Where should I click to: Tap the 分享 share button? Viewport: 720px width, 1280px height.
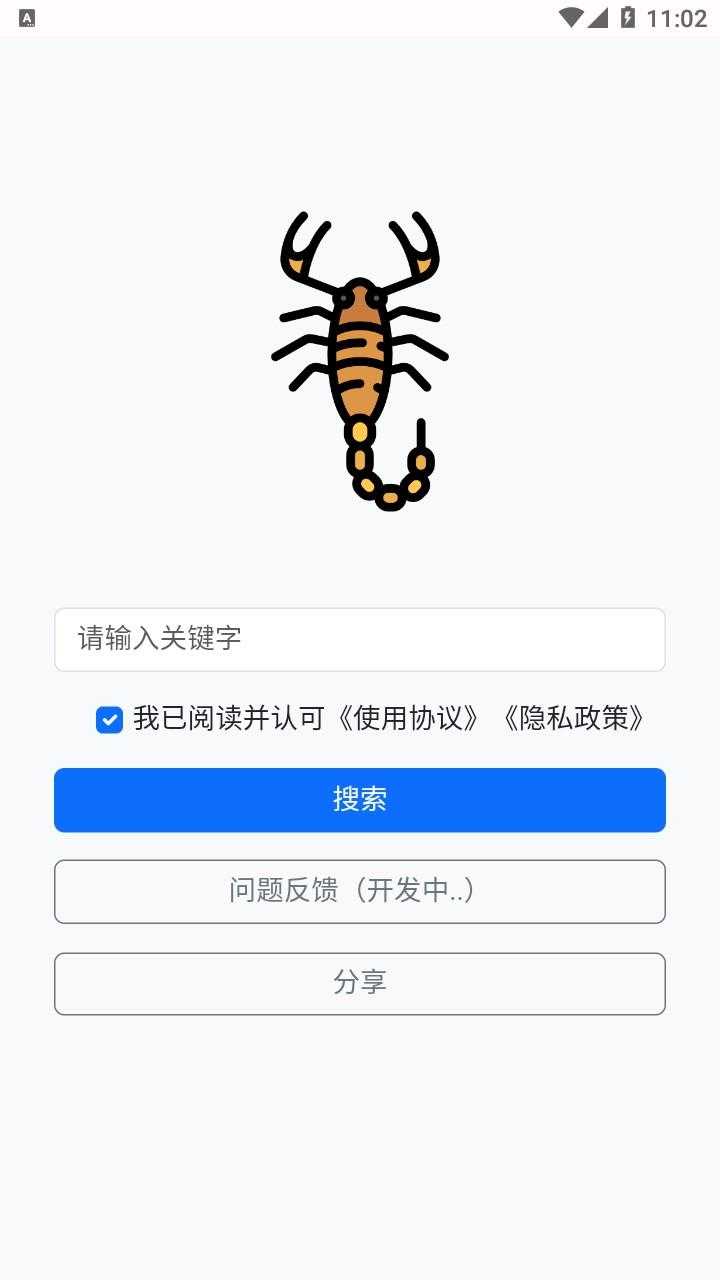click(360, 983)
